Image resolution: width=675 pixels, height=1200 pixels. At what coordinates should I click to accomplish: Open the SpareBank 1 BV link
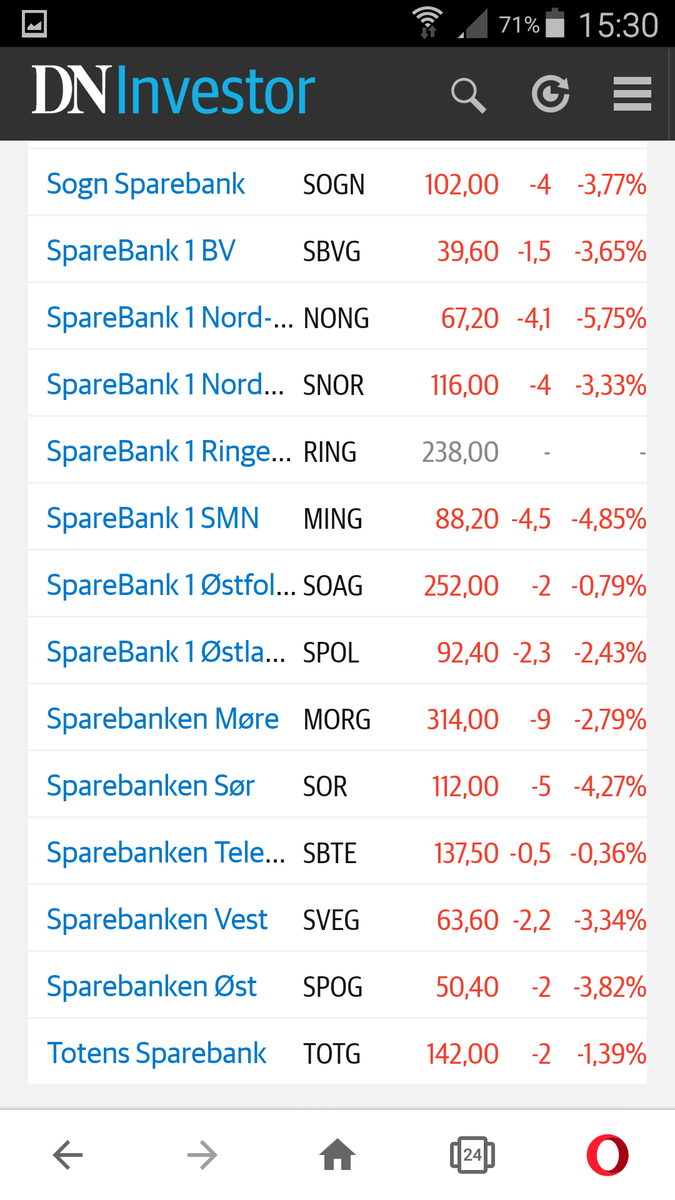141,251
